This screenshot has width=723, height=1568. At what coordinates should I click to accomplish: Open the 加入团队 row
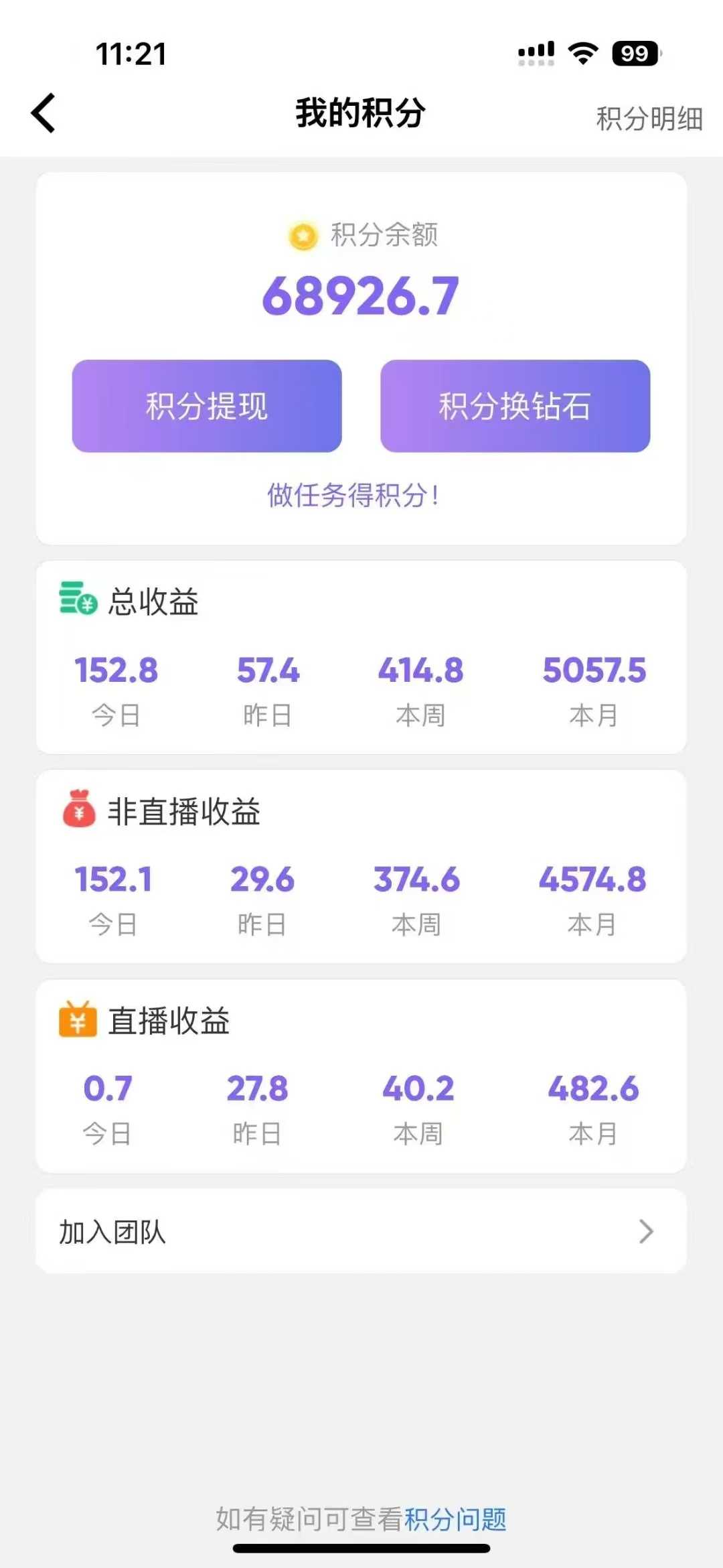361,1231
